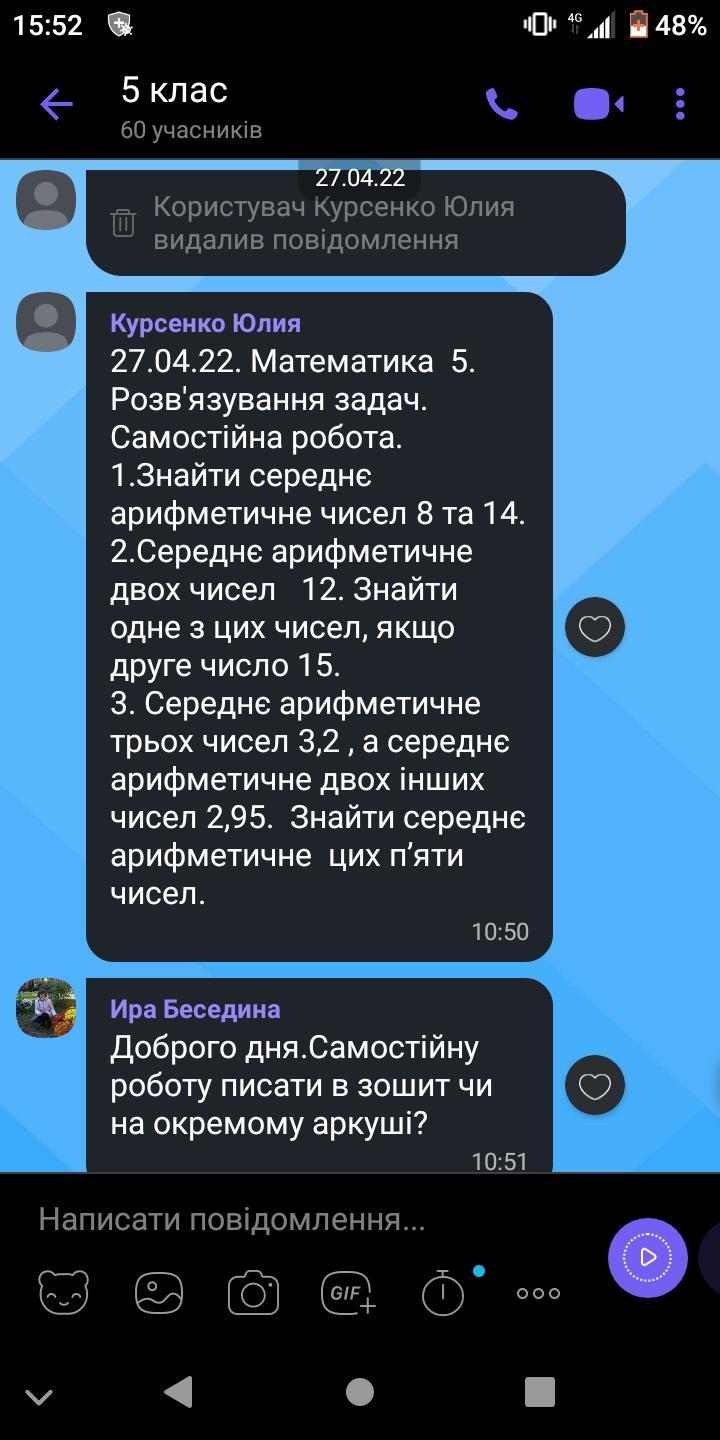This screenshot has height=1440, width=720.
Task: Like Курсенко Юлия's math assignment message
Action: (x=595, y=628)
